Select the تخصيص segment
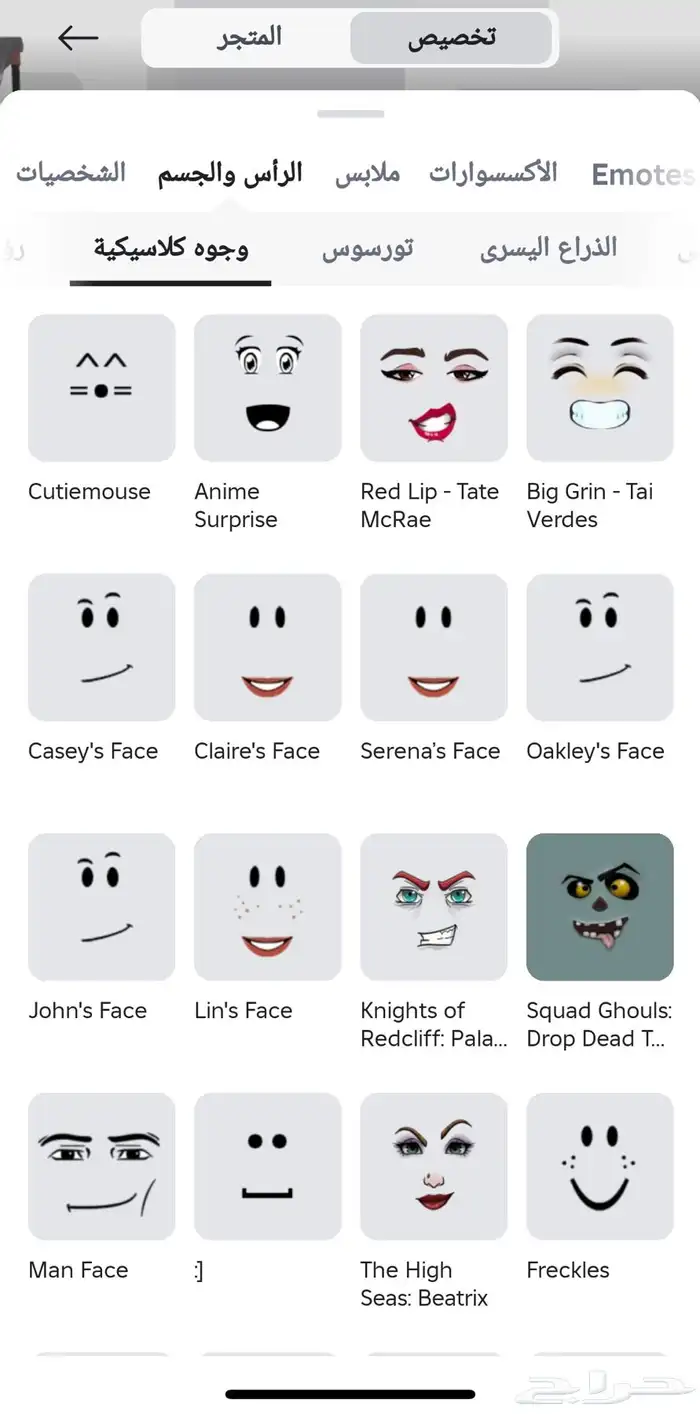The image size is (700, 1414). (451, 39)
